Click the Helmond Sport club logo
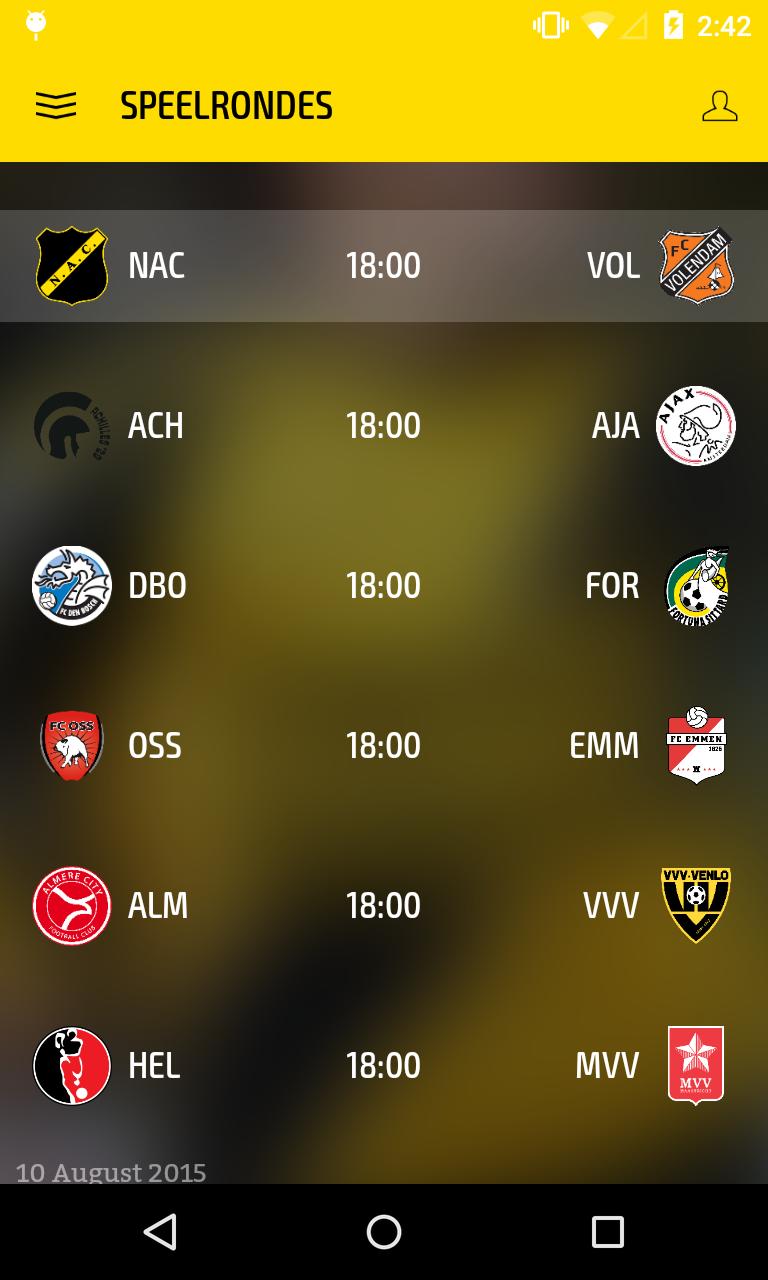The width and height of the screenshot is (768, 1280). click(x=71, y=1065)
